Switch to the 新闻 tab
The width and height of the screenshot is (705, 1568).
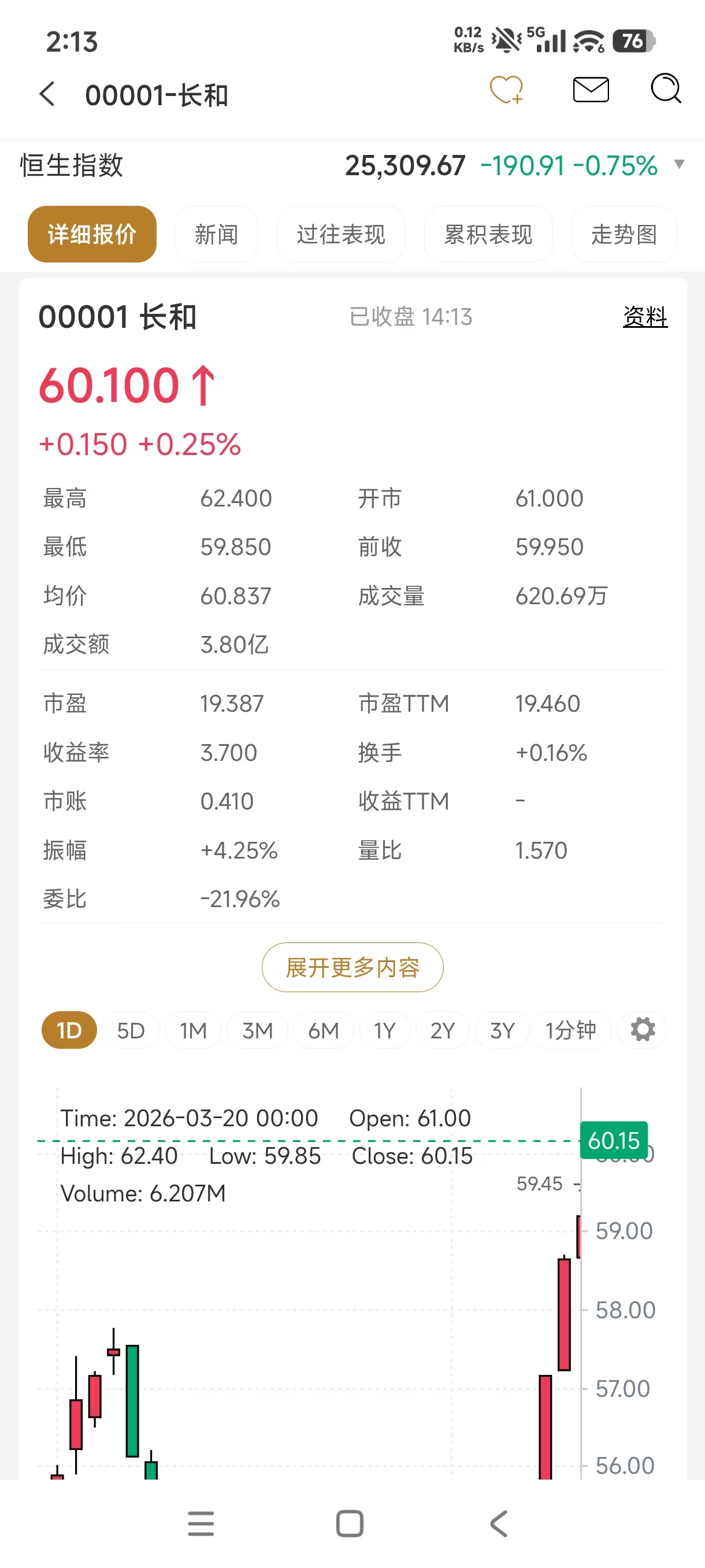point(216,234)
